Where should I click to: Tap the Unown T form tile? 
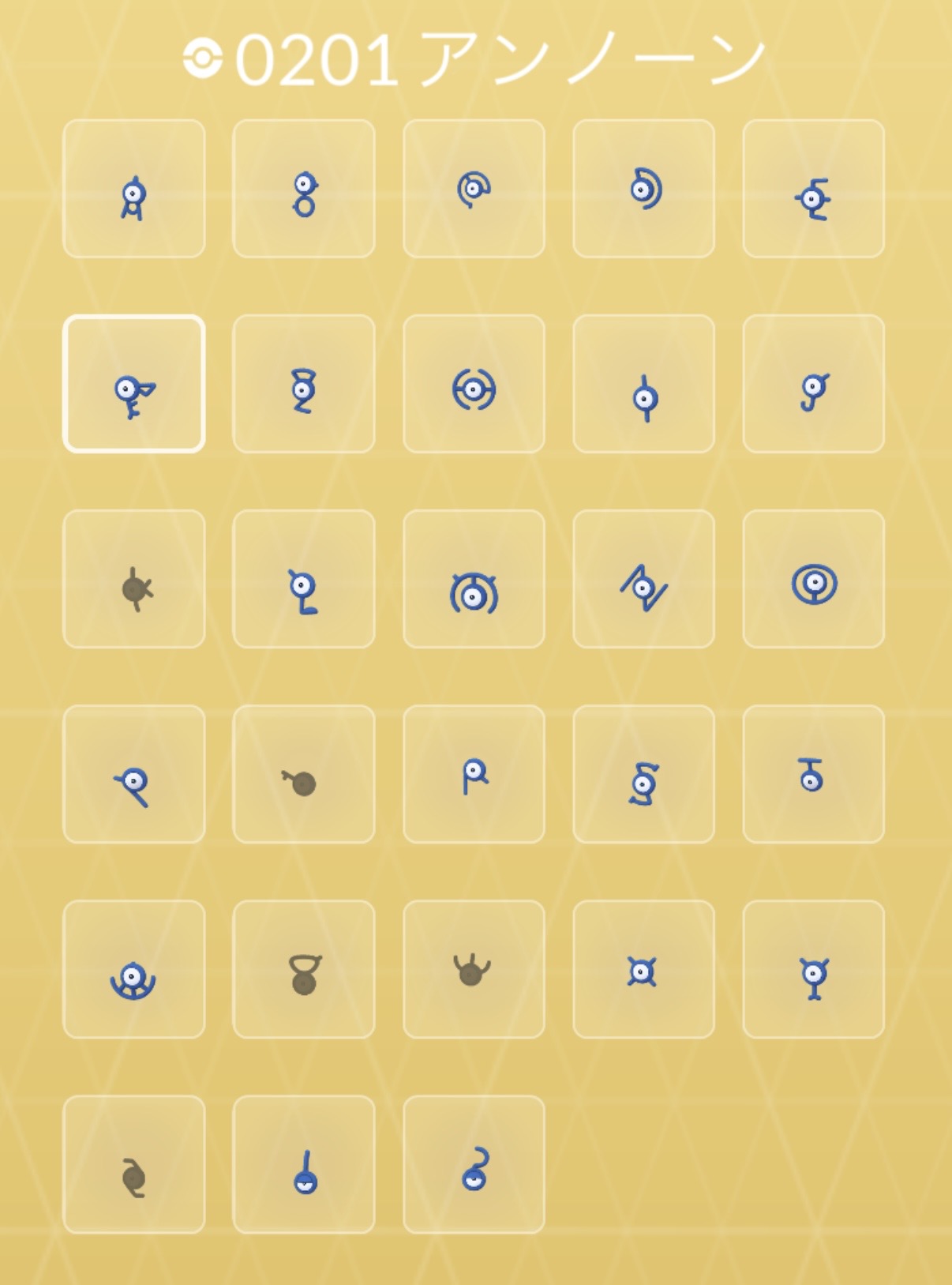[813, 774]
